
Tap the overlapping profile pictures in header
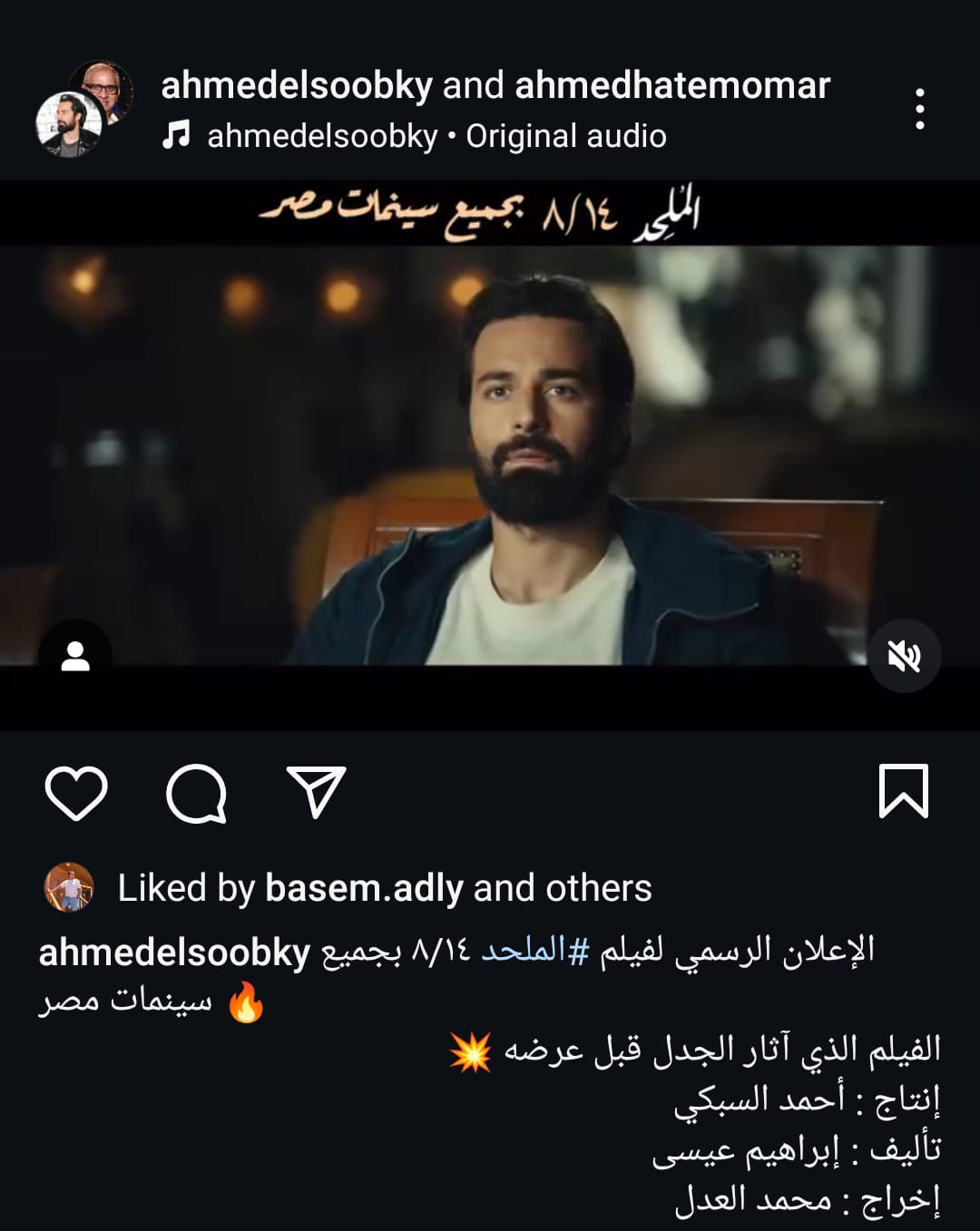pyautogui.click(x=84, y=109)
